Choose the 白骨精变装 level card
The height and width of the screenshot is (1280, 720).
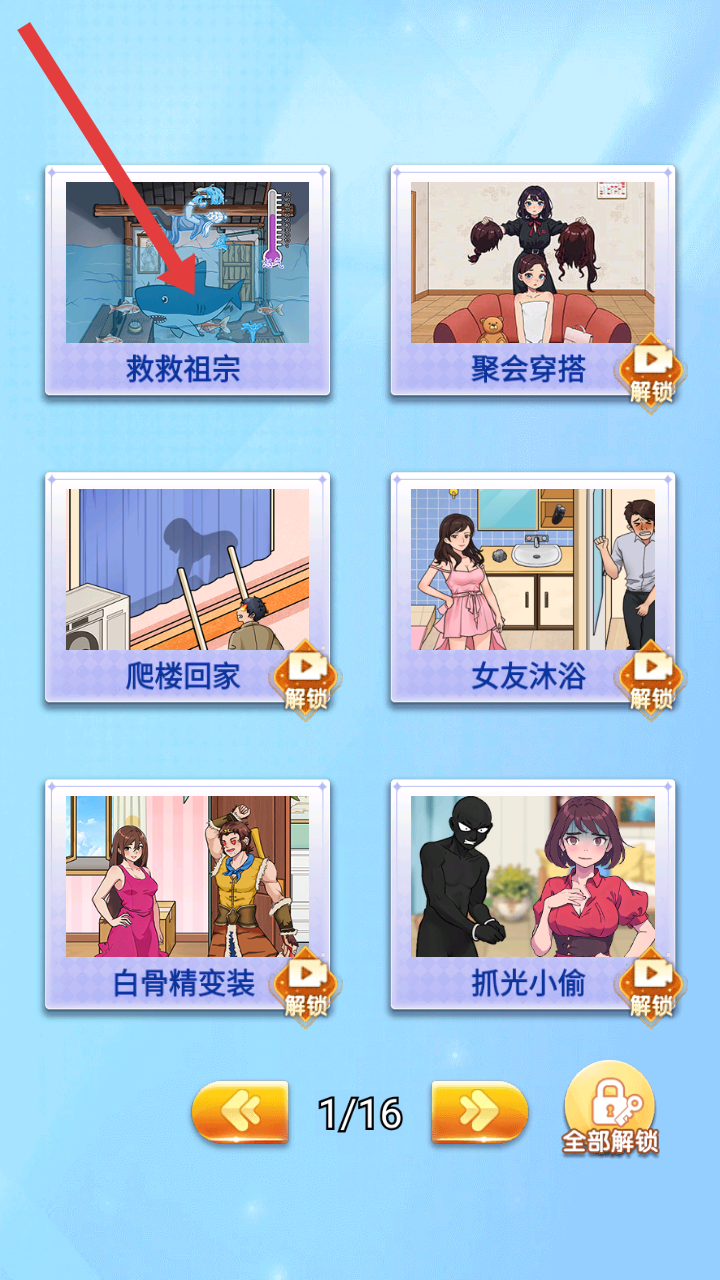pyautogui.click(x=187, y=894)
